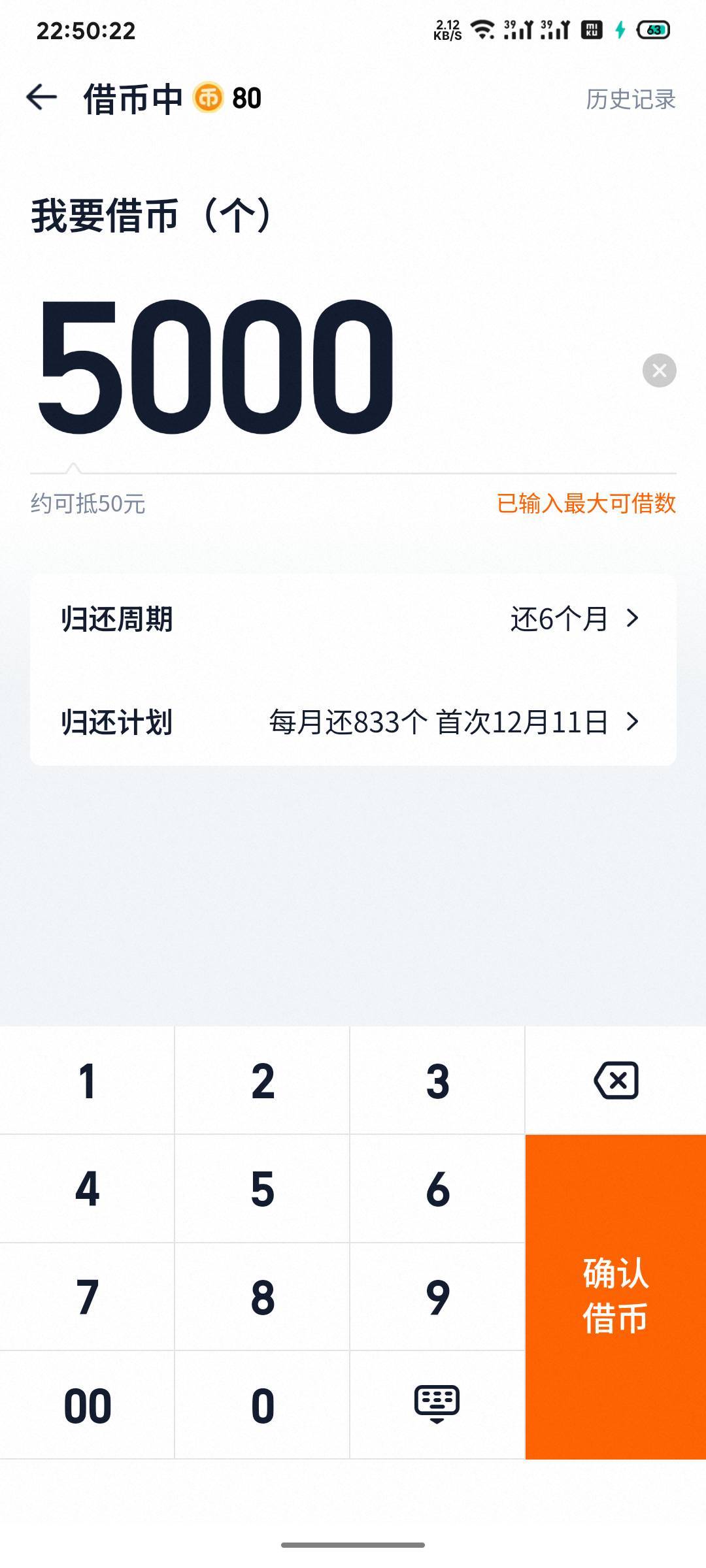Open the 归还计划 repayment plan row
This screenshot has width=706, height=1568.
(x=353, y=722)
